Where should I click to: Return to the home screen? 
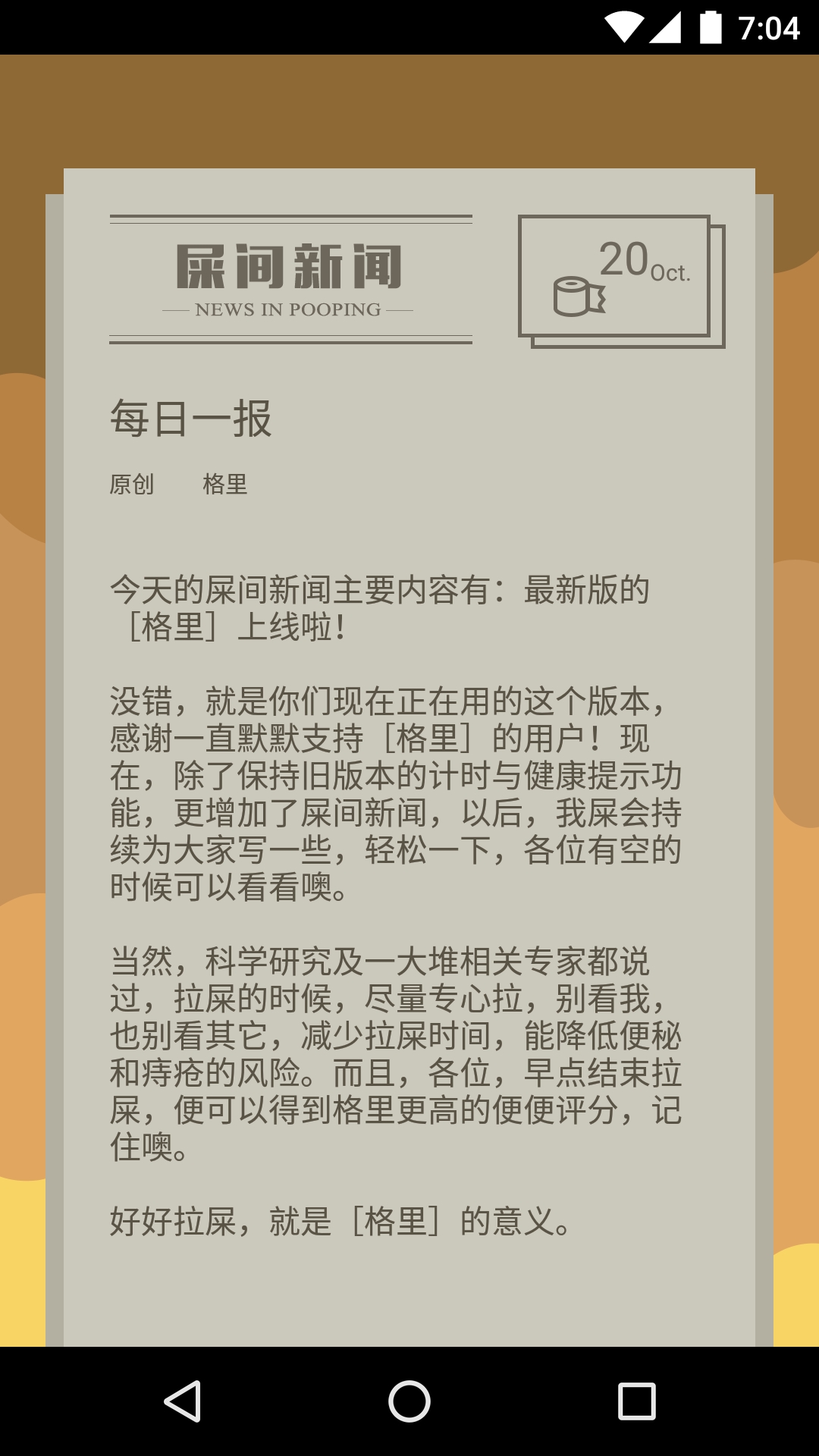(409, 1401)
